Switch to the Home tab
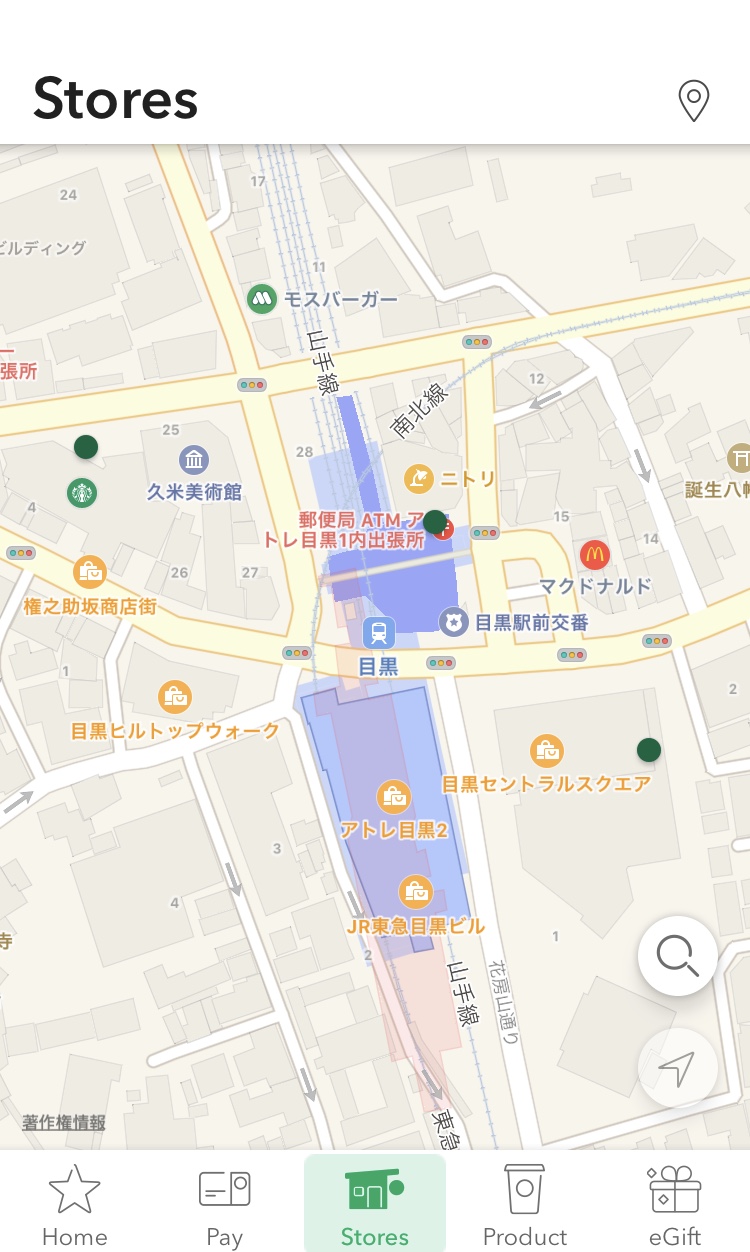The image size is (750, 1252). tap(75, 1205)
